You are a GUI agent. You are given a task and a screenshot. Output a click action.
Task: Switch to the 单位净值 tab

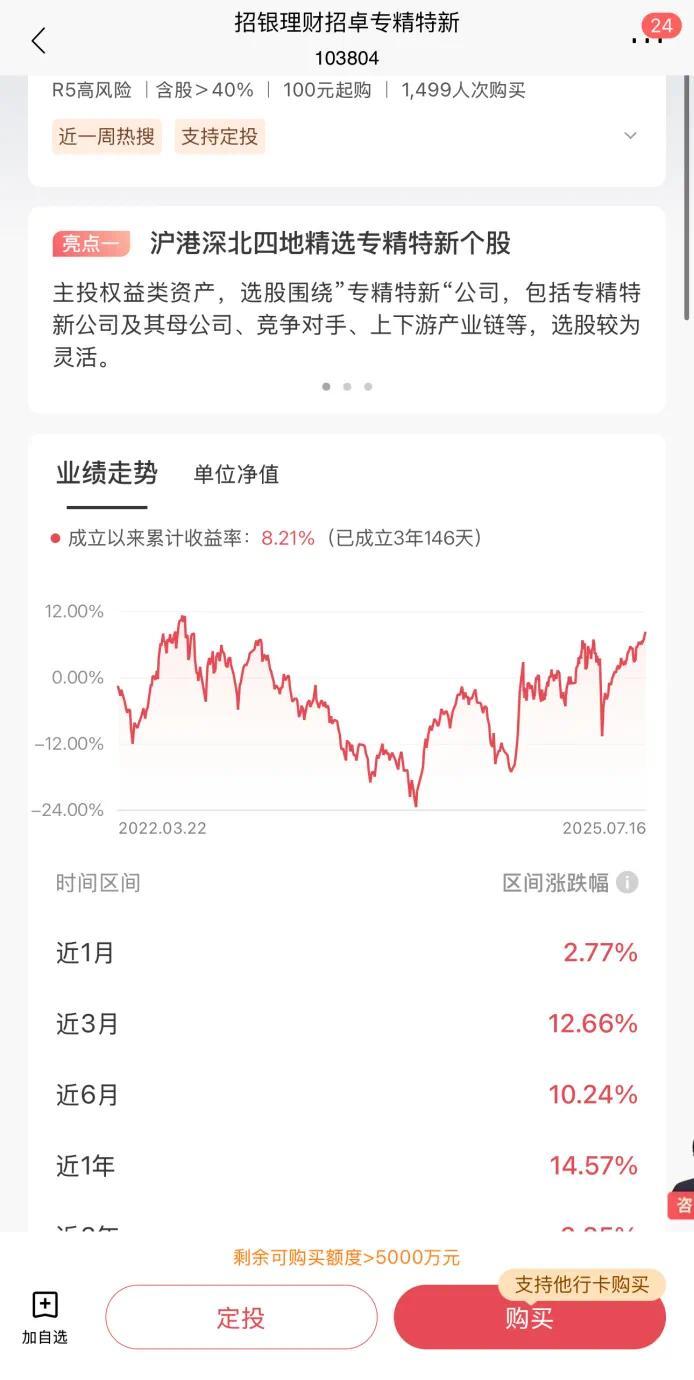pos(236,474)
